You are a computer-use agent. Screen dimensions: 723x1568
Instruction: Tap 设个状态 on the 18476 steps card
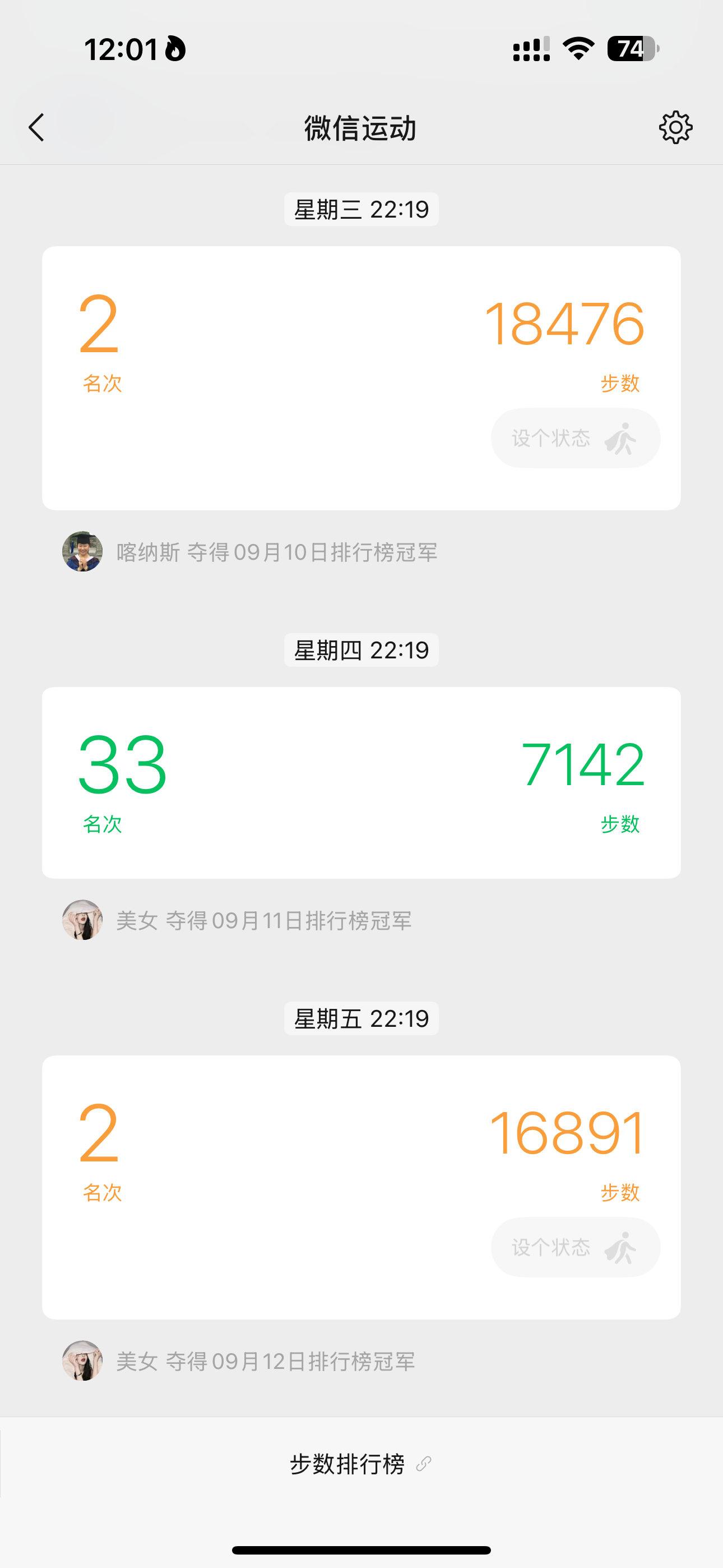tap(575, 437)
